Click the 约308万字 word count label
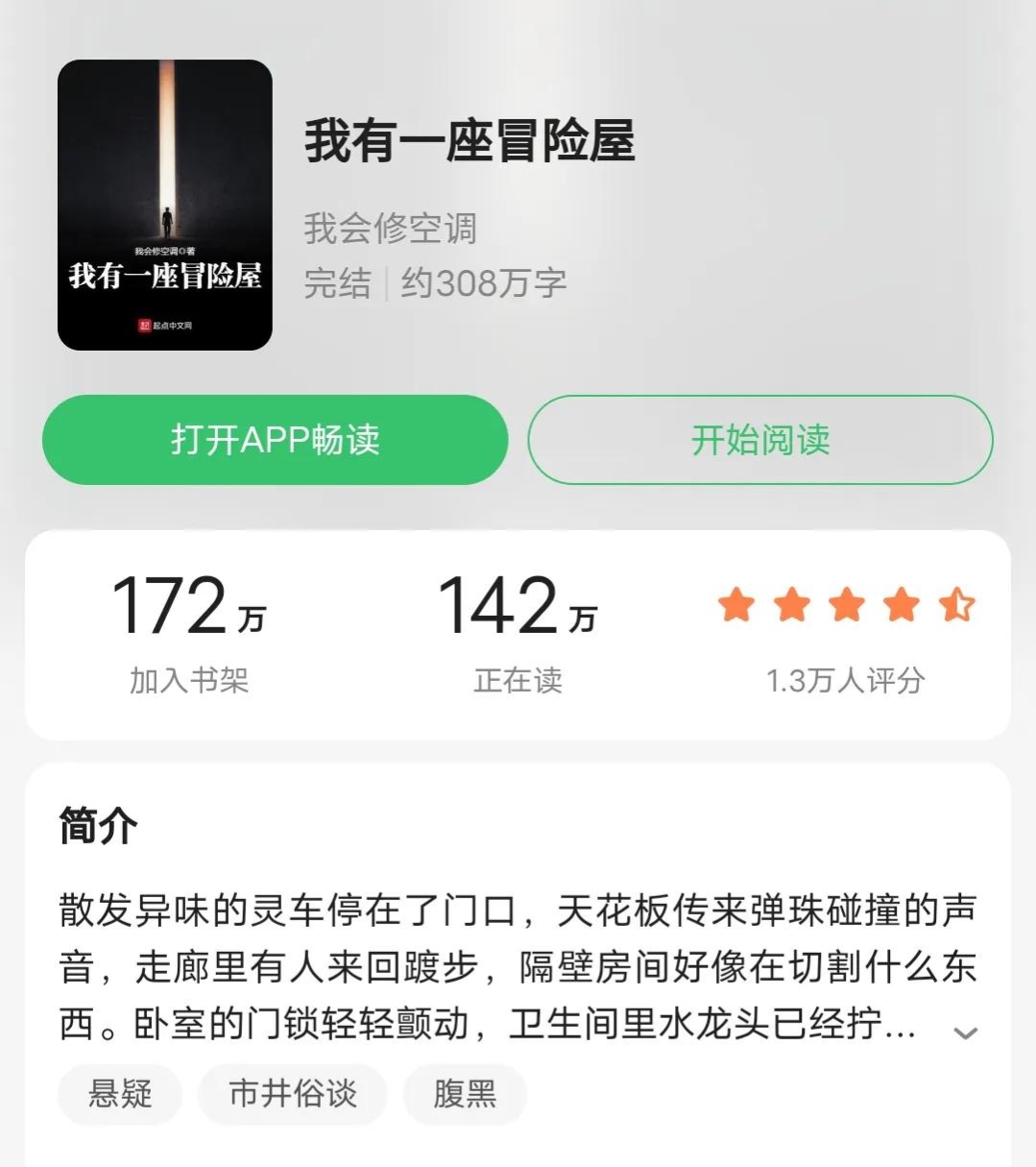Screen dimensions: 1036x1167 point(482,282)
